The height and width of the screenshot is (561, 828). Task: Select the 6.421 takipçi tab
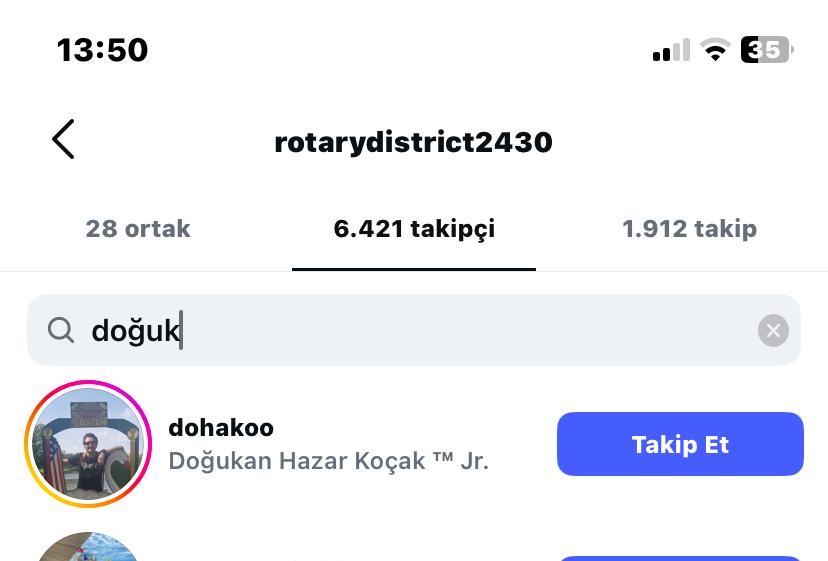(414, 229)
